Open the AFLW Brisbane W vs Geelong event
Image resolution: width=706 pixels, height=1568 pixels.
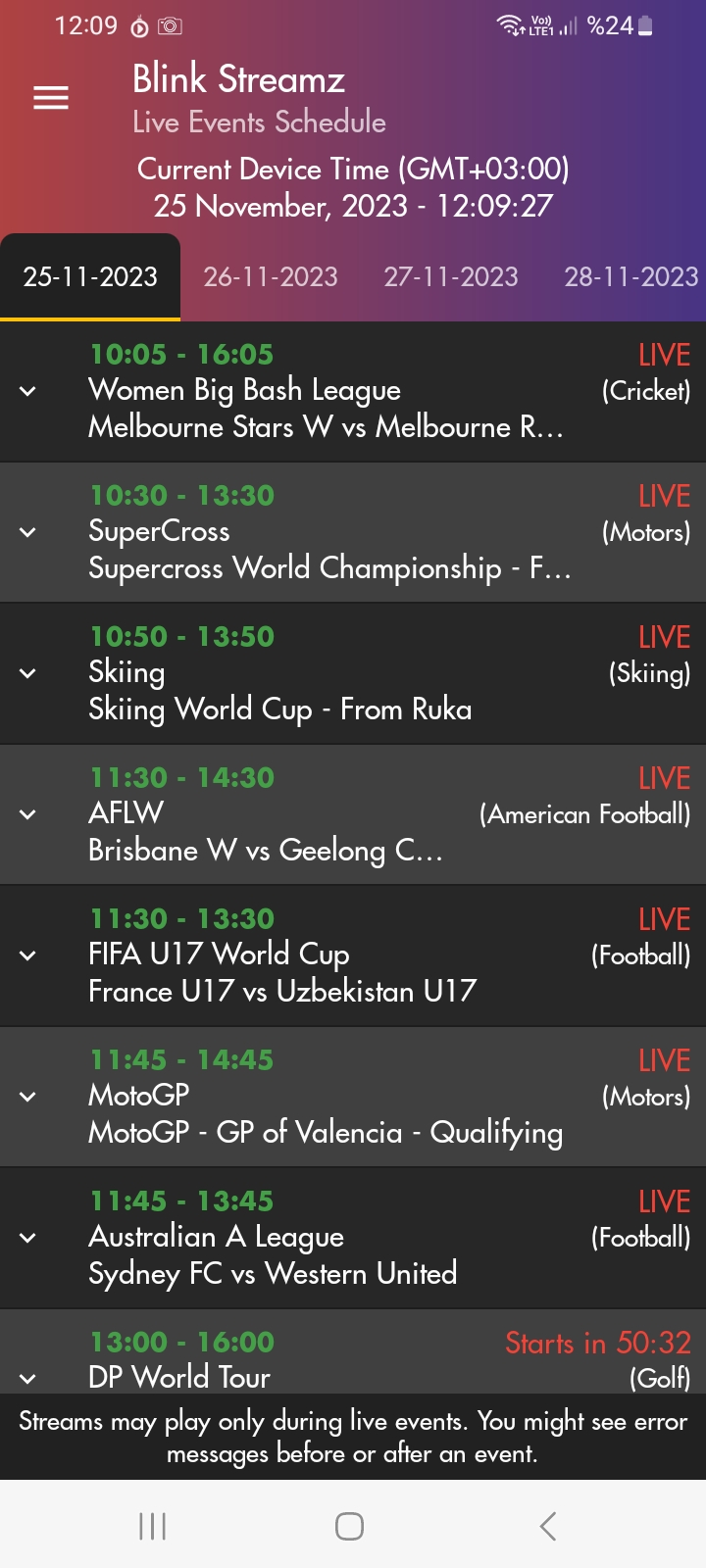tap(353, 814)
